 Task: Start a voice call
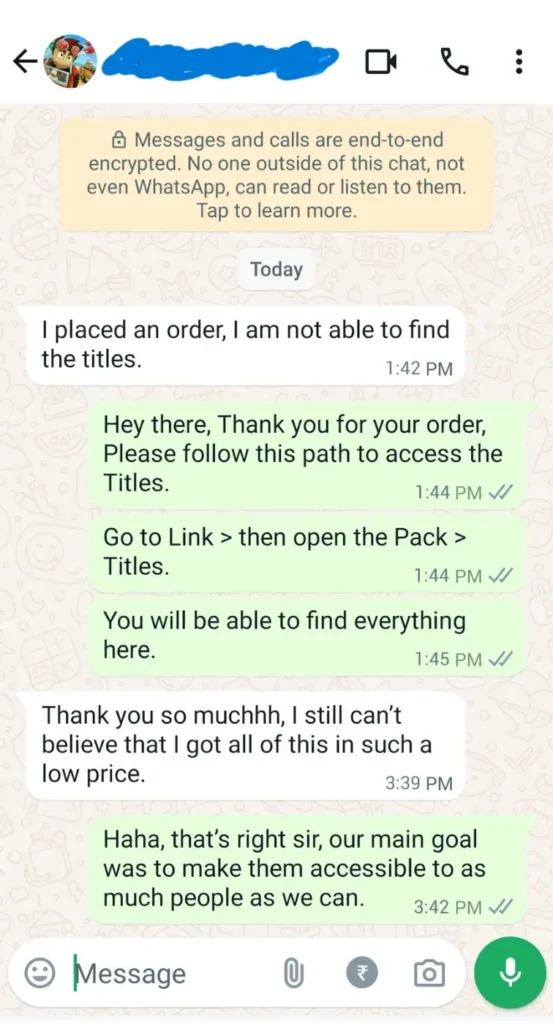click(455, 62)
